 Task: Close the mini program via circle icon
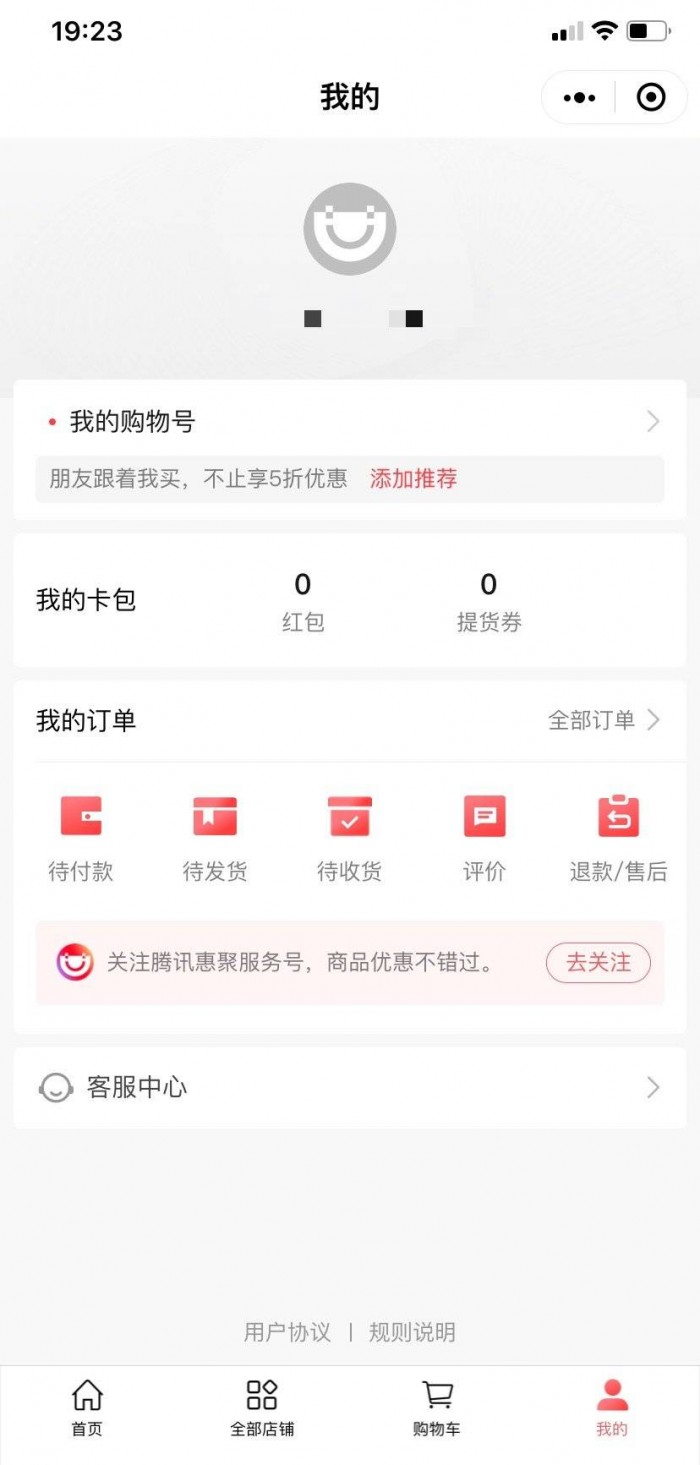(x=651, y=97)
